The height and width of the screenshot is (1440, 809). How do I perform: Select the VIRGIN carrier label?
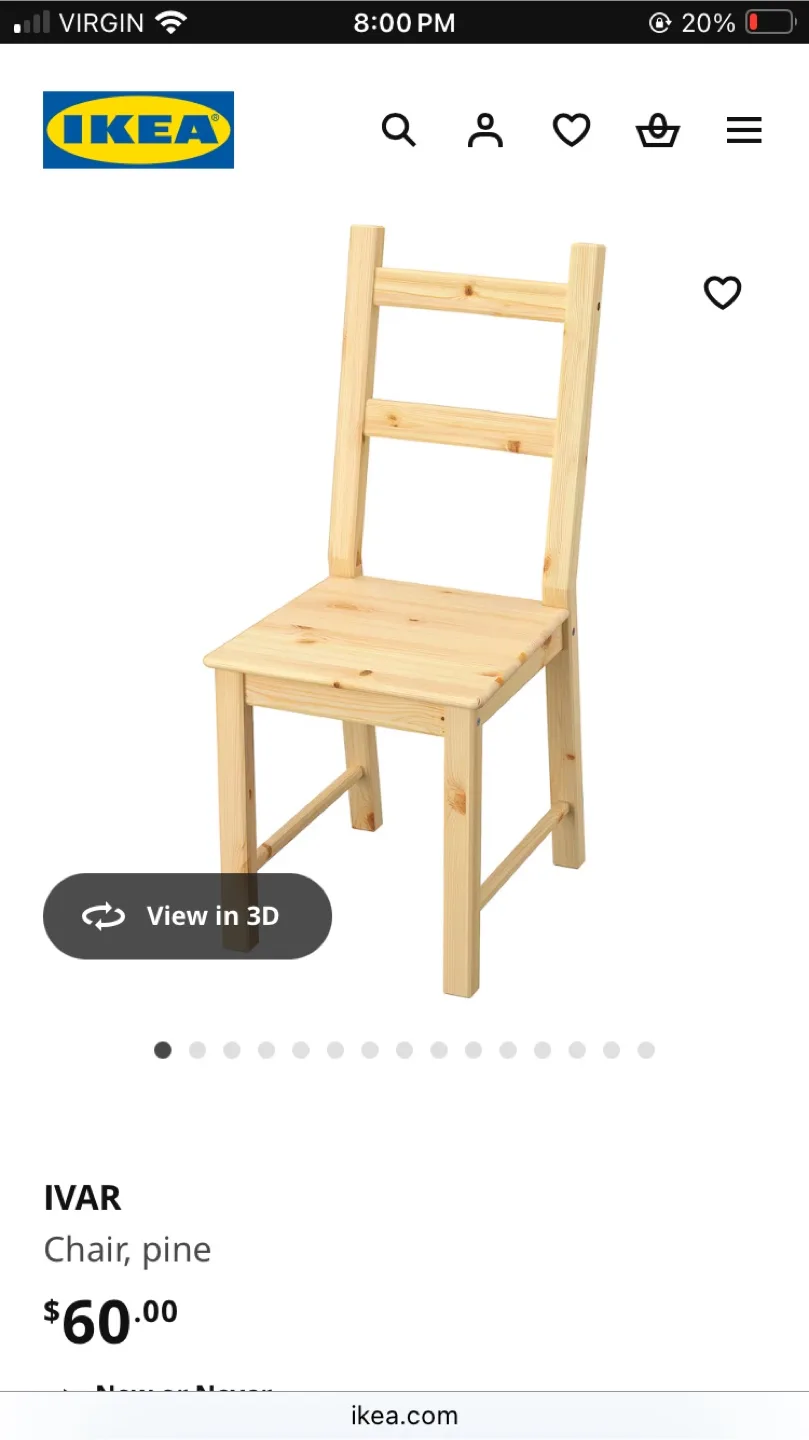[x=102, y=22]
